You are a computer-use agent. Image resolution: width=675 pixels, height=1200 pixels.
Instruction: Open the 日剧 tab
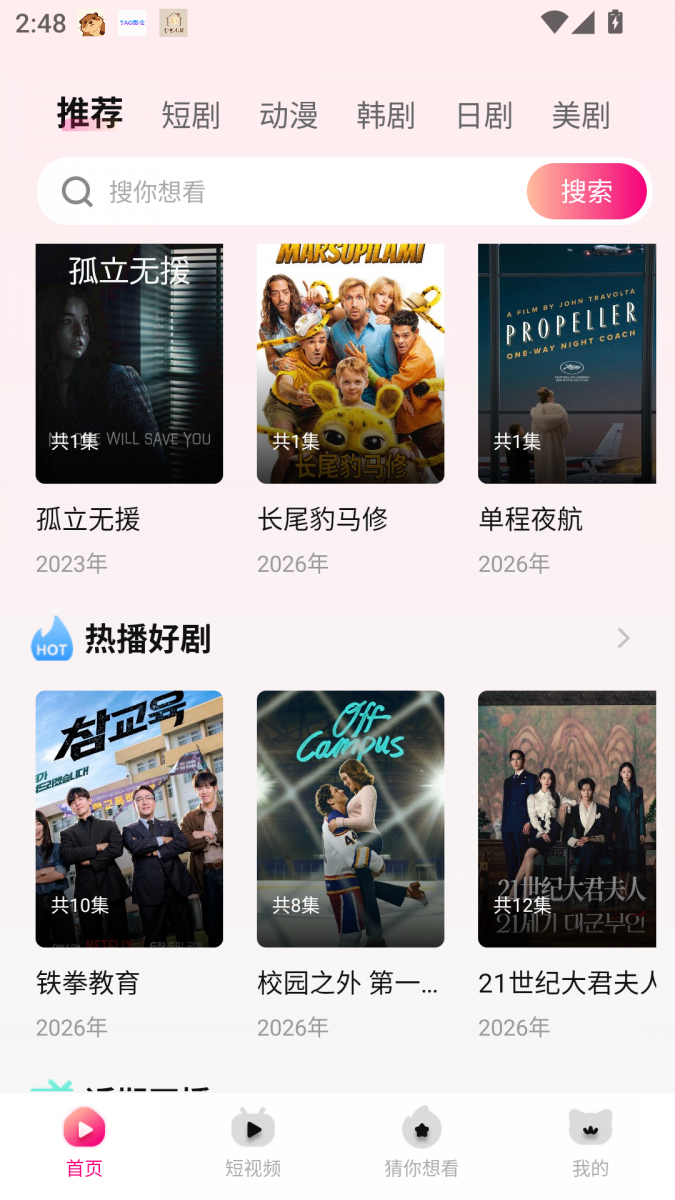(x=484, y=115)
